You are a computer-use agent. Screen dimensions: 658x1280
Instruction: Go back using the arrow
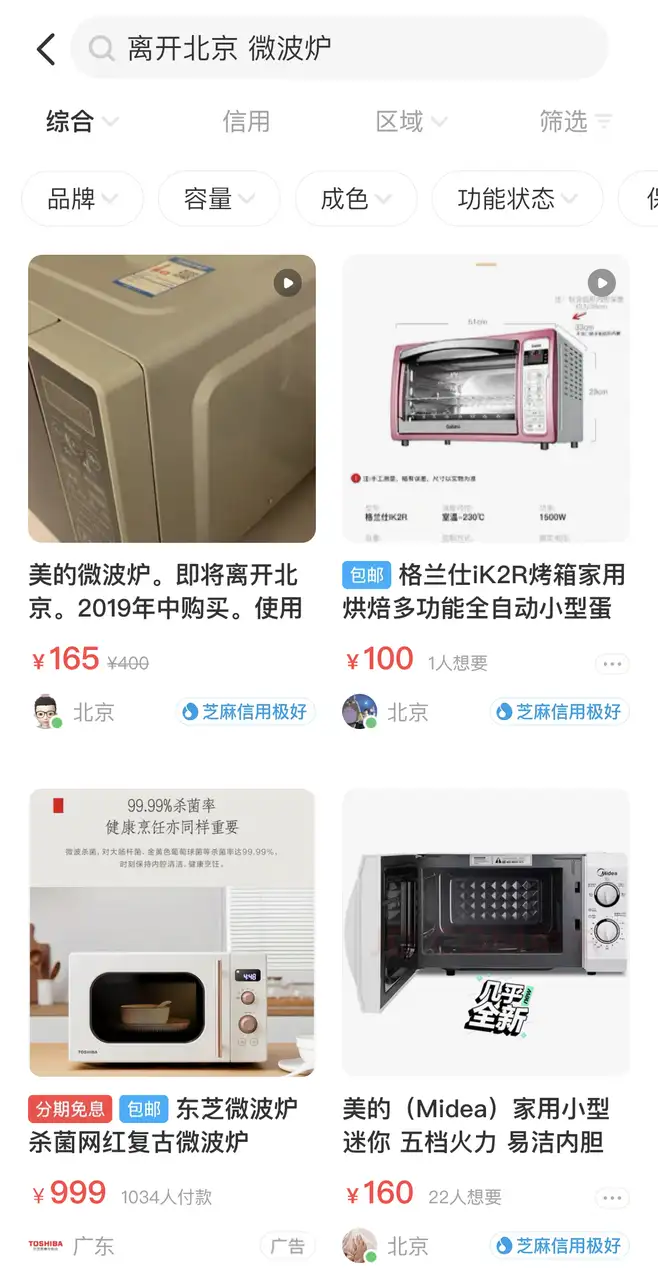point(46,48)
